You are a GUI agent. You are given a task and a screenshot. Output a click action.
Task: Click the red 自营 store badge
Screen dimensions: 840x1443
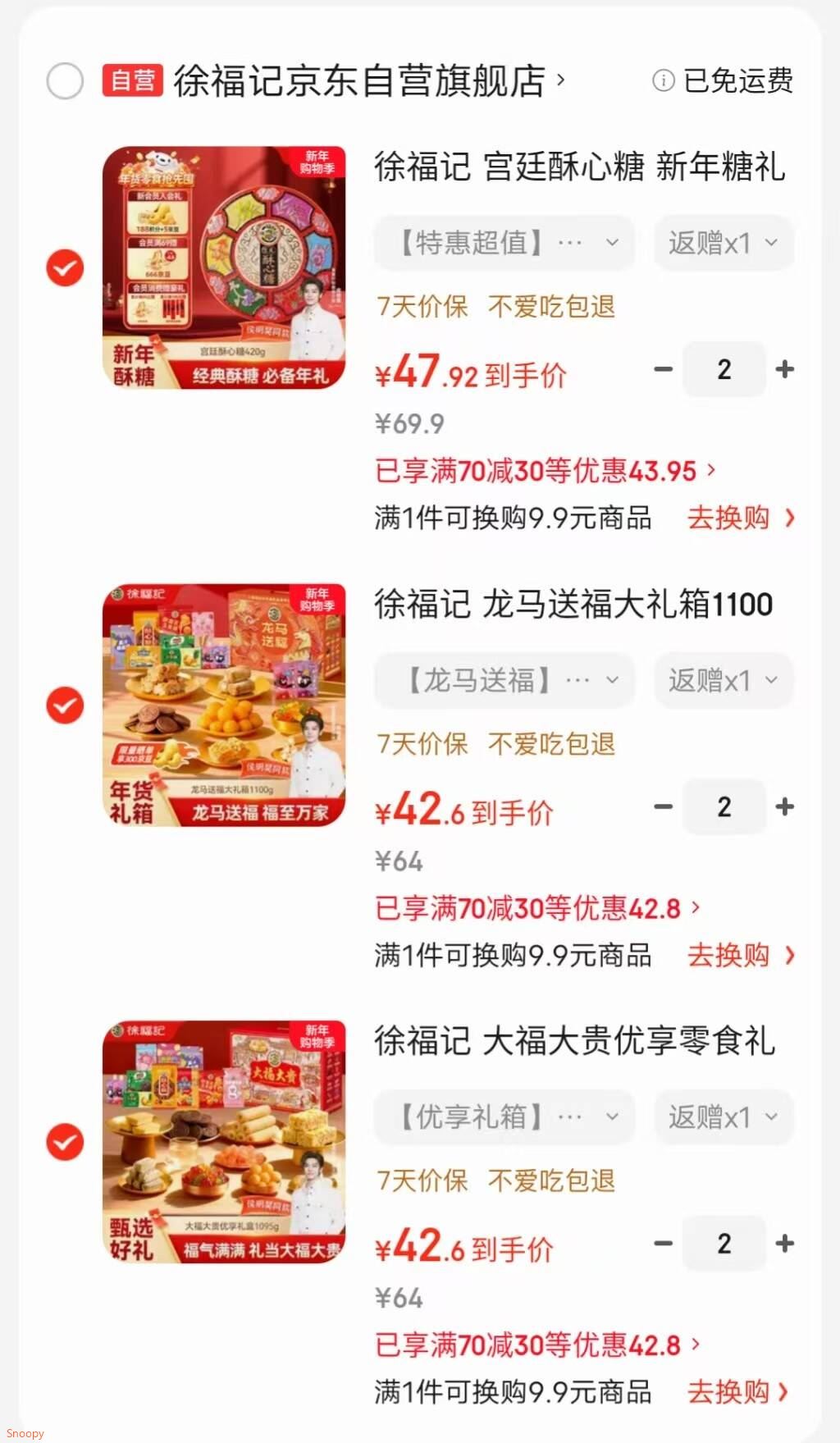click(131, 81)
